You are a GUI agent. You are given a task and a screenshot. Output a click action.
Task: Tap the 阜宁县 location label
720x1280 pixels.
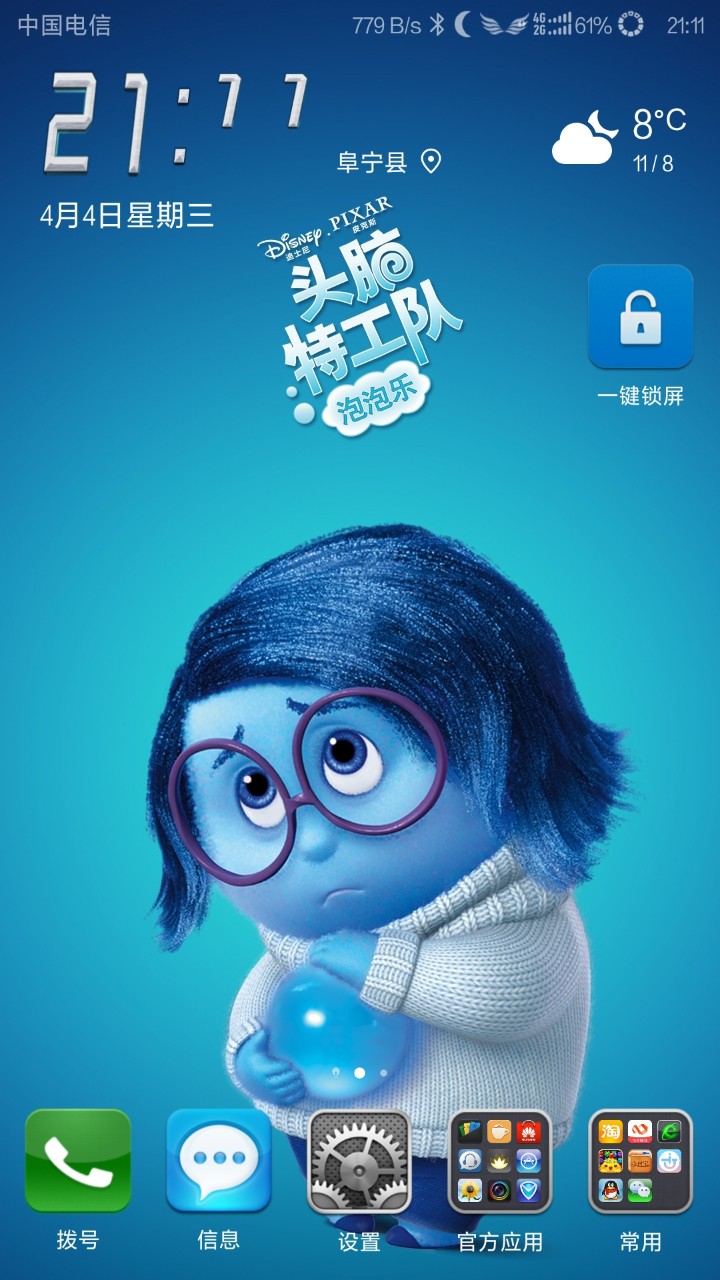388,162
